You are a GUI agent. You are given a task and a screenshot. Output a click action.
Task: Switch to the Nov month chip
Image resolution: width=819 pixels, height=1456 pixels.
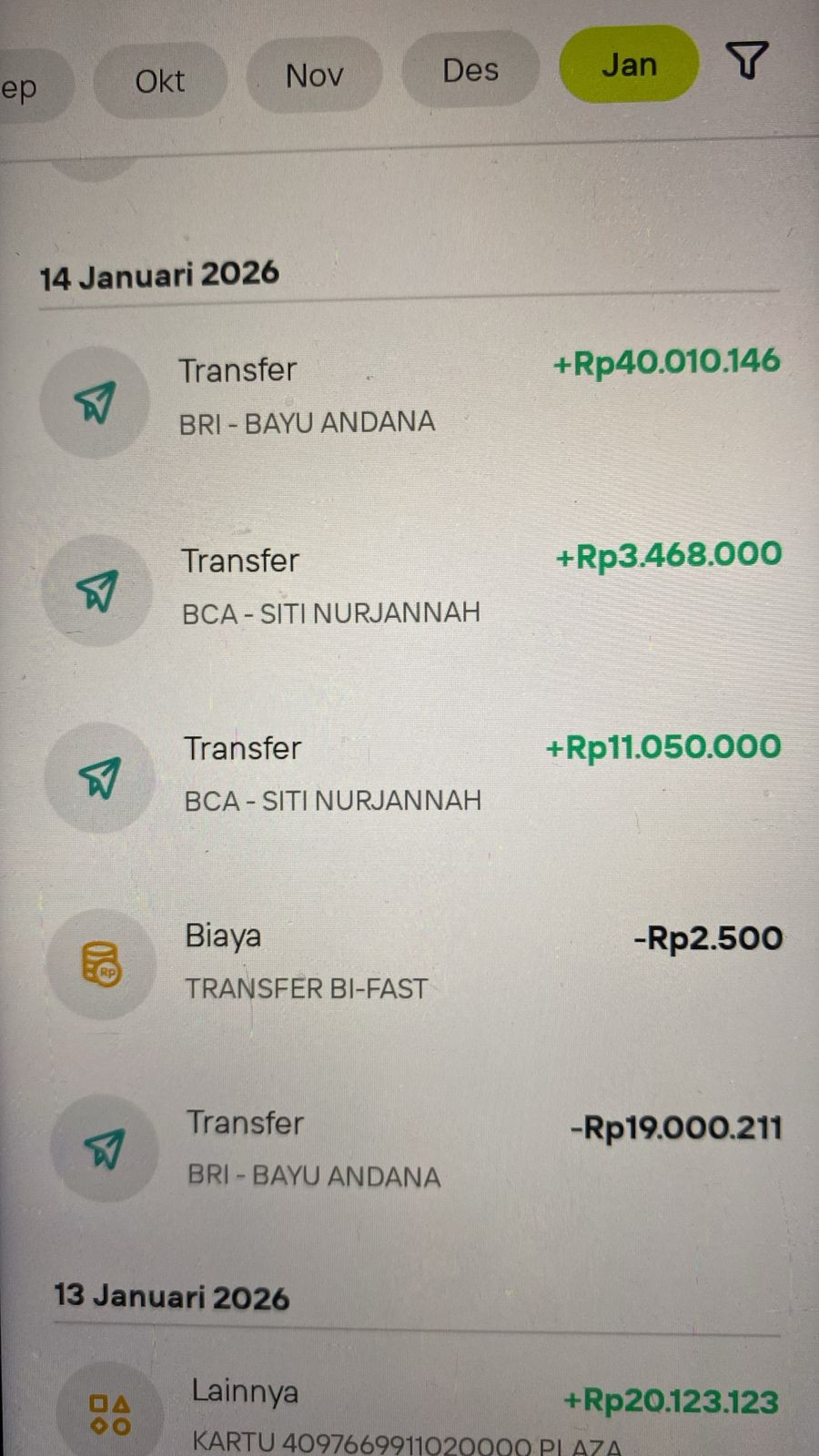(314, 75)
